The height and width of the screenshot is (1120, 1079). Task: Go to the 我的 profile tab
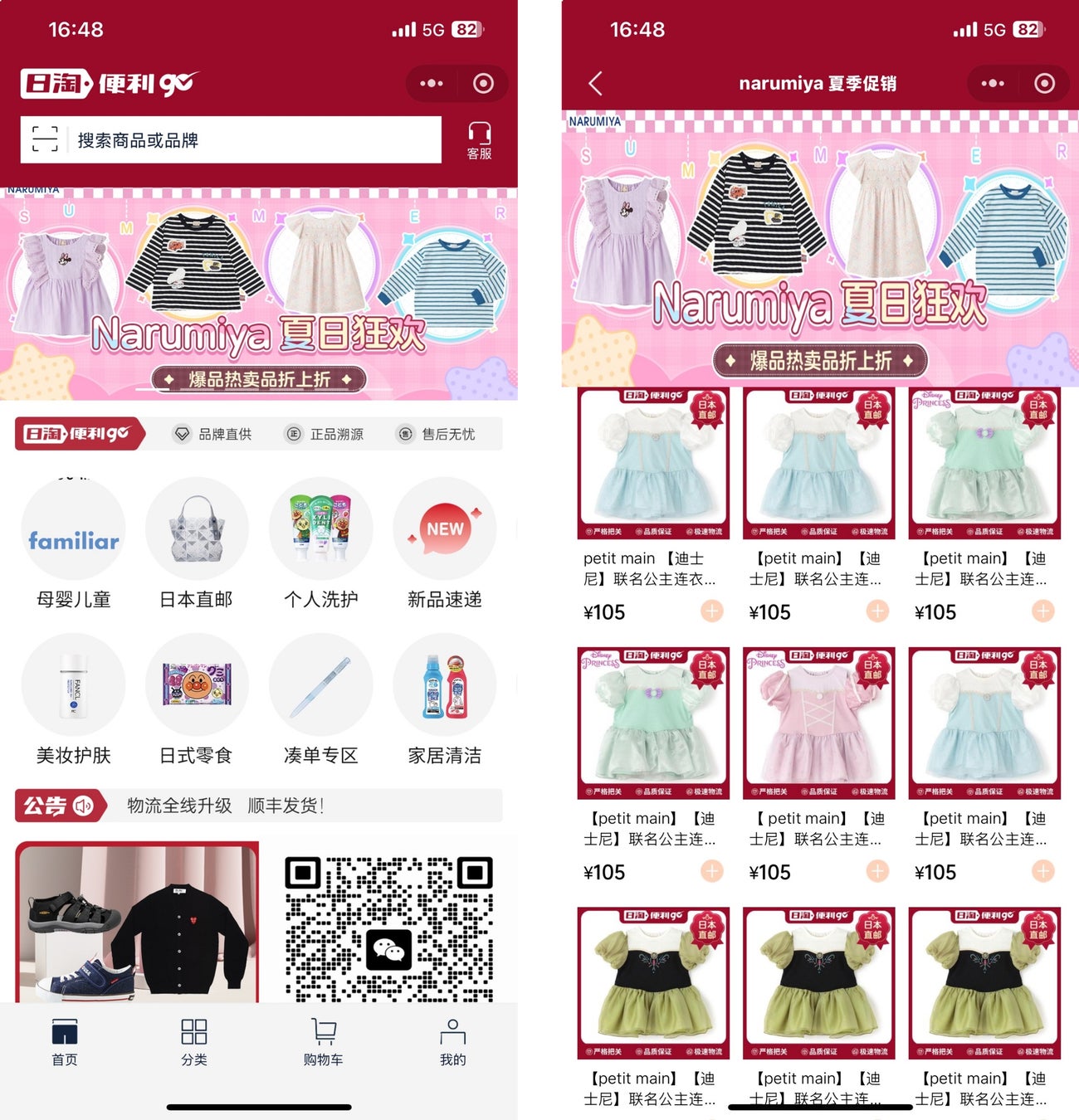pyautogui.click(x=452, y=1042)
